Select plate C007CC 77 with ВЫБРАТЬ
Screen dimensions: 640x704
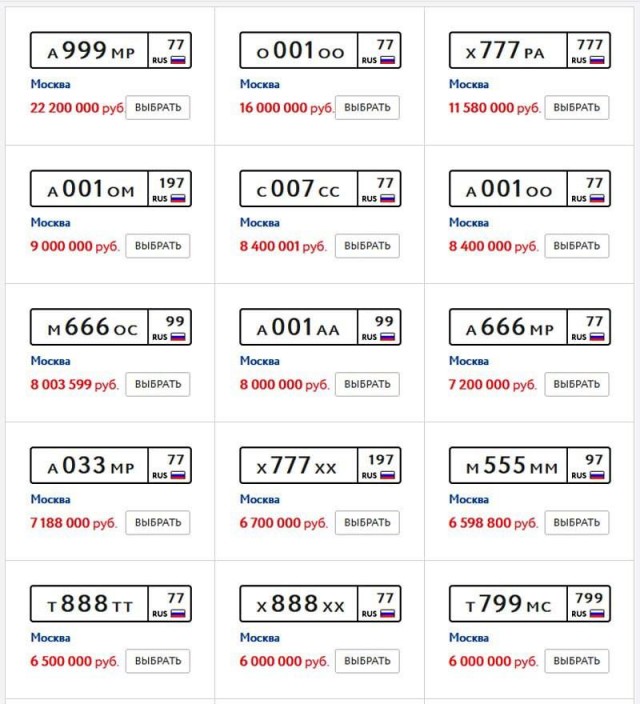[x=367, y=246]
